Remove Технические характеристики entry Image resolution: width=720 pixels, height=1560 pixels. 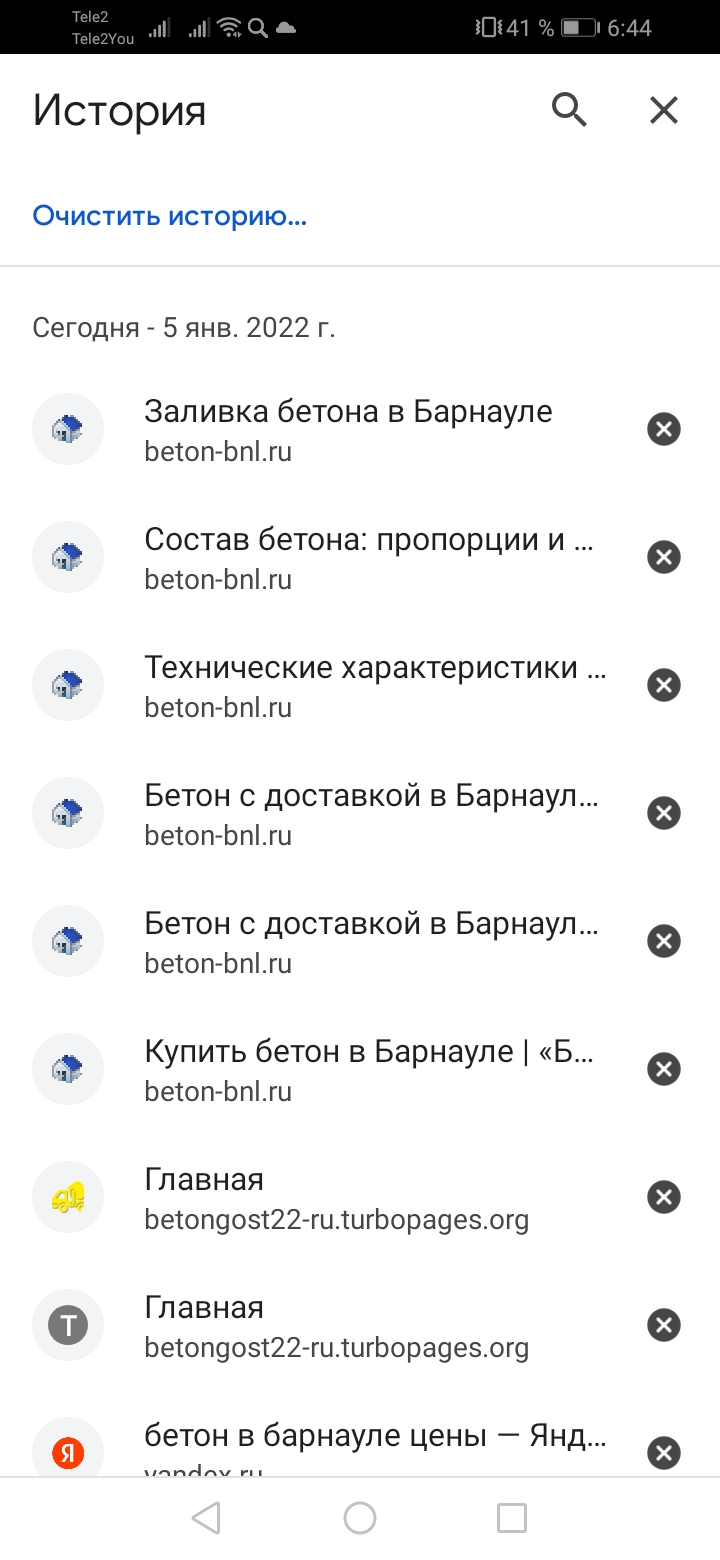click(664, 685)
